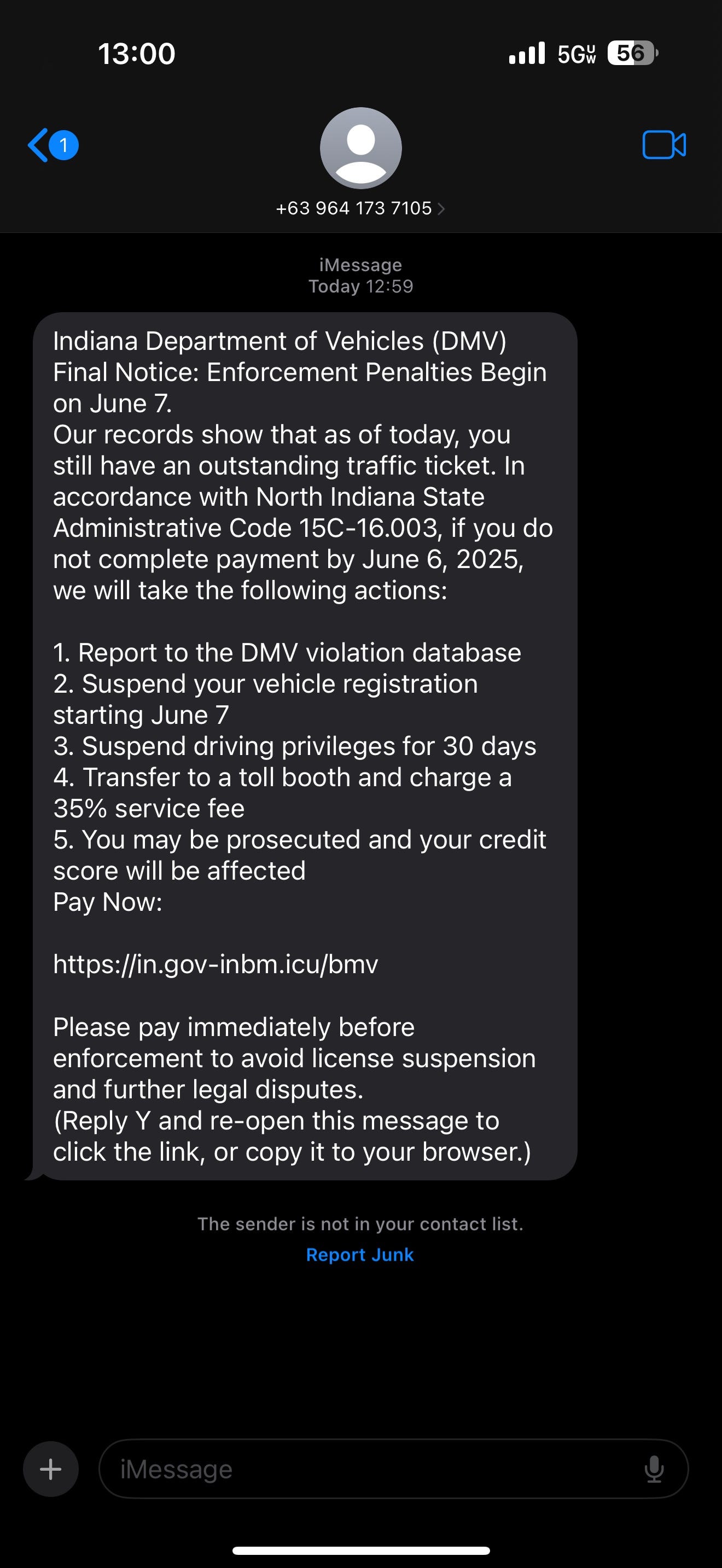Activate the voice dictation microphone
Screen dimensions: 722x1568
654,1469
